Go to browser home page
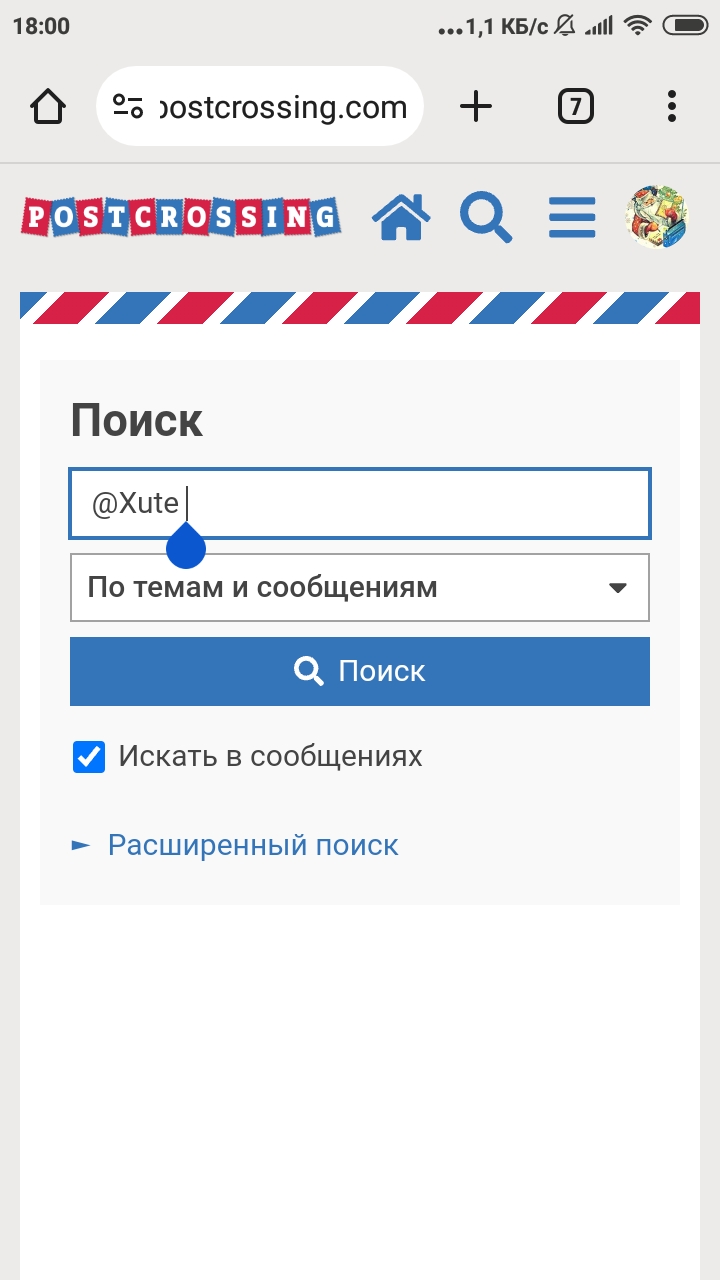 (x=48, y=106)
